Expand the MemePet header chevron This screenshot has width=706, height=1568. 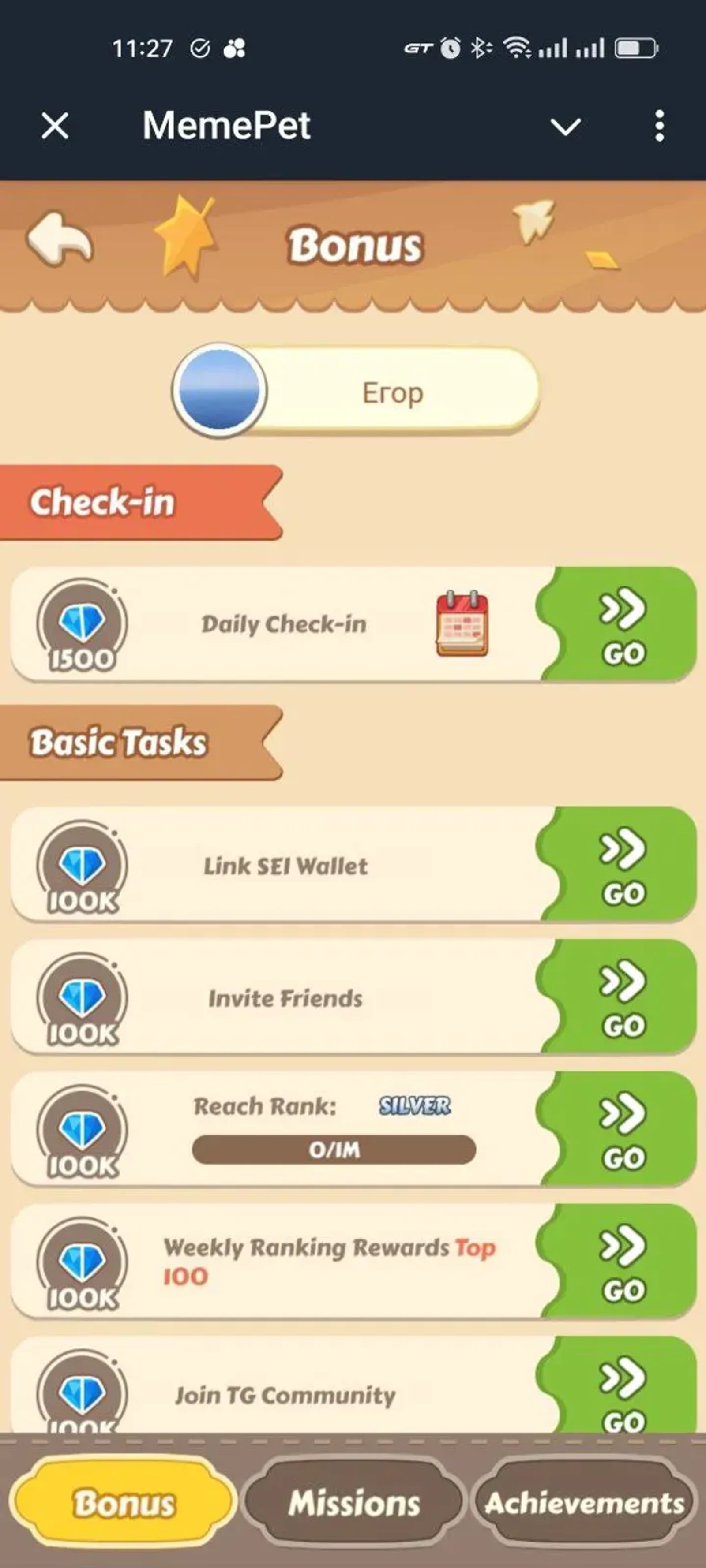565,126
